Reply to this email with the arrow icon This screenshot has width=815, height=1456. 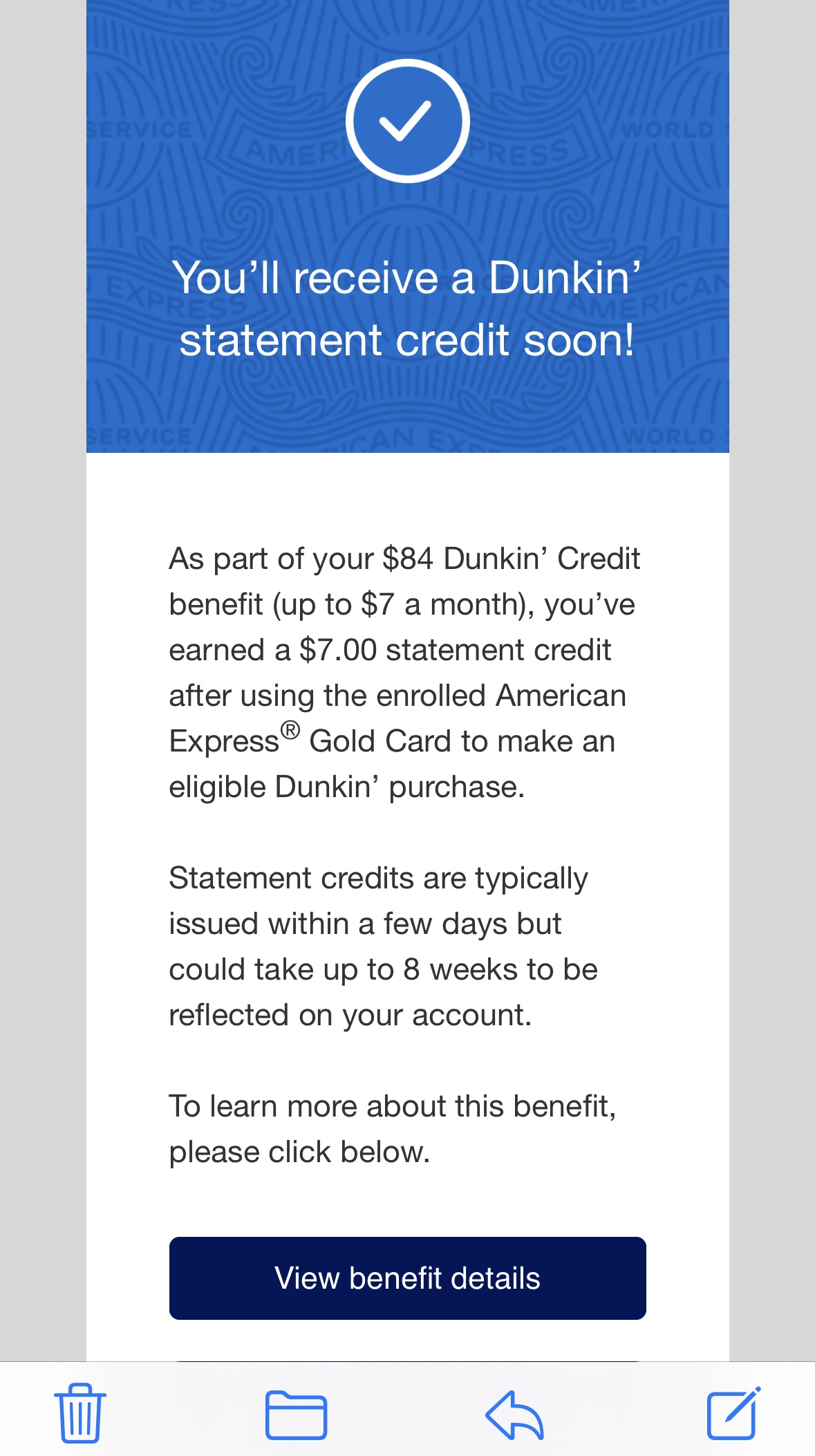point(514,1415)
